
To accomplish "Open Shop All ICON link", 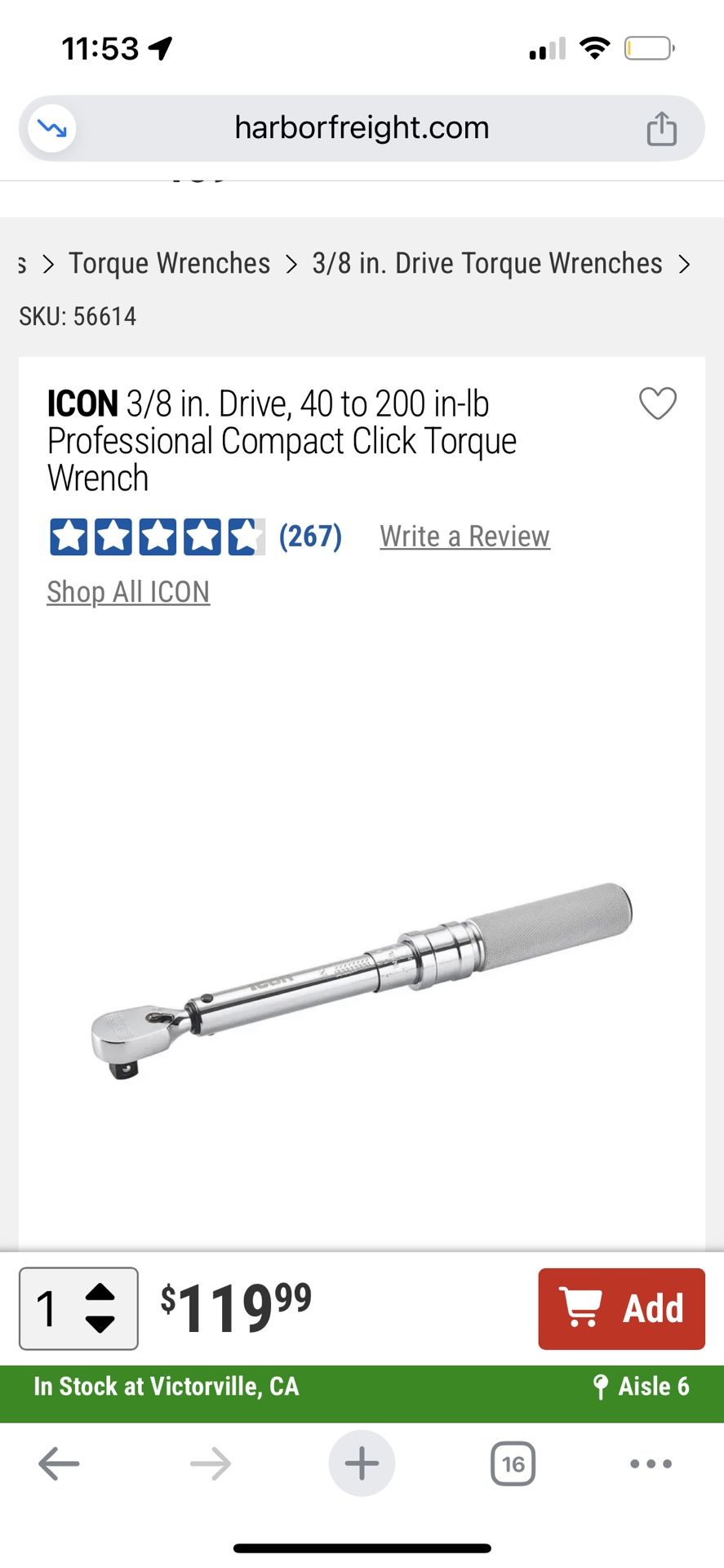I will pyautogui.click(x=128, y=592).
